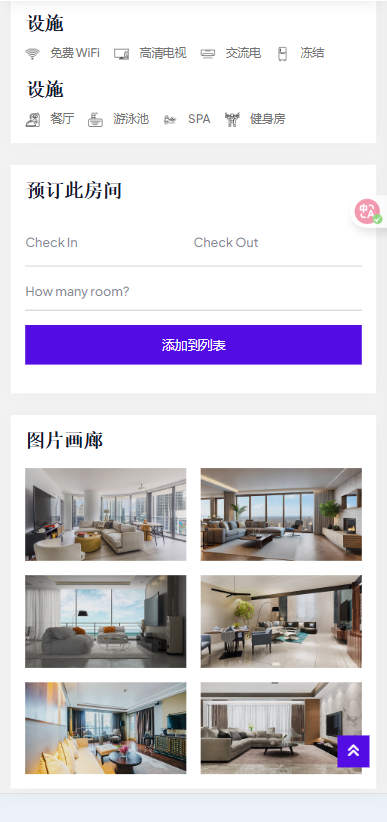The width and height of the screenshot is (387, 822).
Task: View gallery photo of dining area with blue chairs
Action: click(x=281, y=621)
